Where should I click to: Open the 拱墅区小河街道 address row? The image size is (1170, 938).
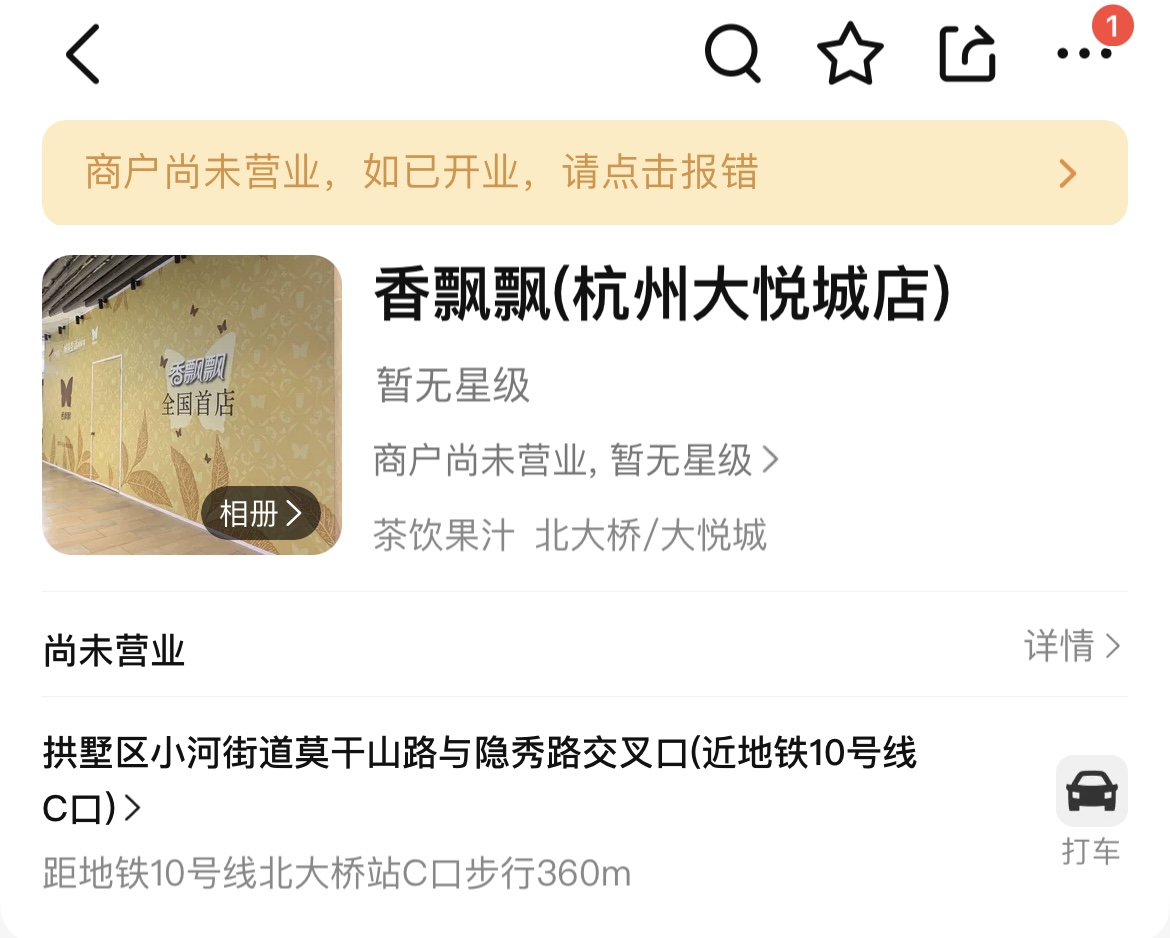(480, 780)
